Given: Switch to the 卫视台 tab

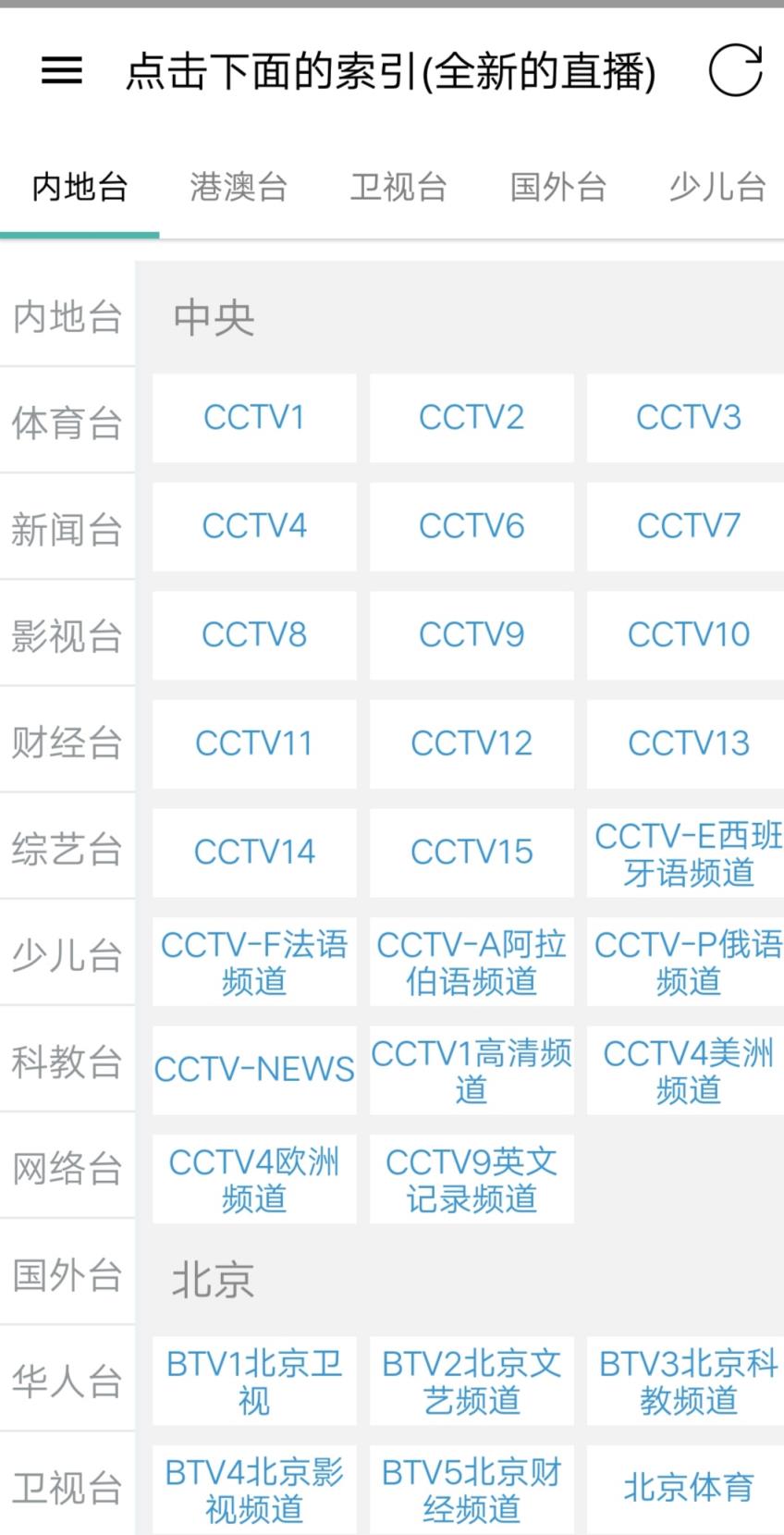Looking at the screenshot, I should pyautogui.click(x=399, y=187).
